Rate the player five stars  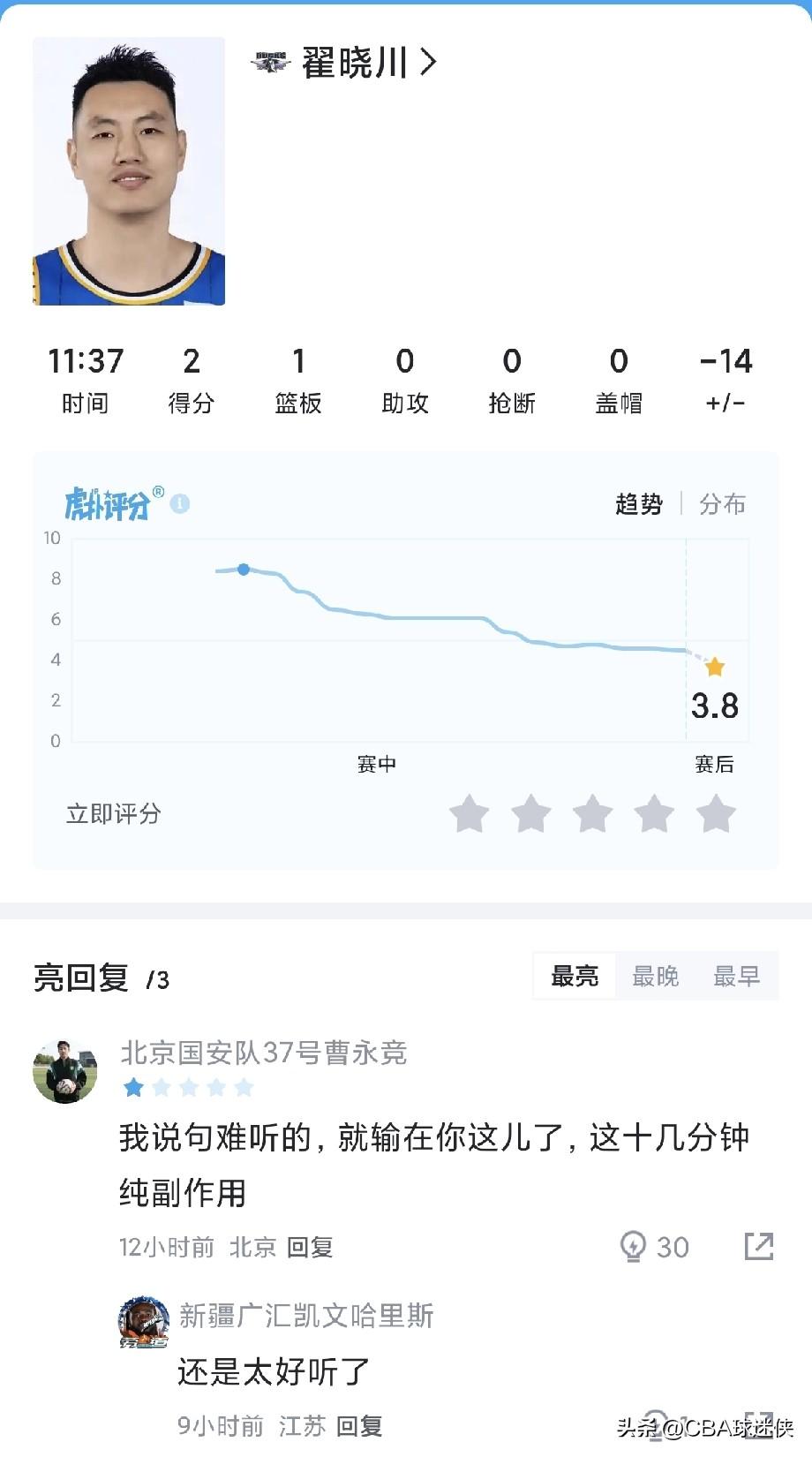click(716, 813)
